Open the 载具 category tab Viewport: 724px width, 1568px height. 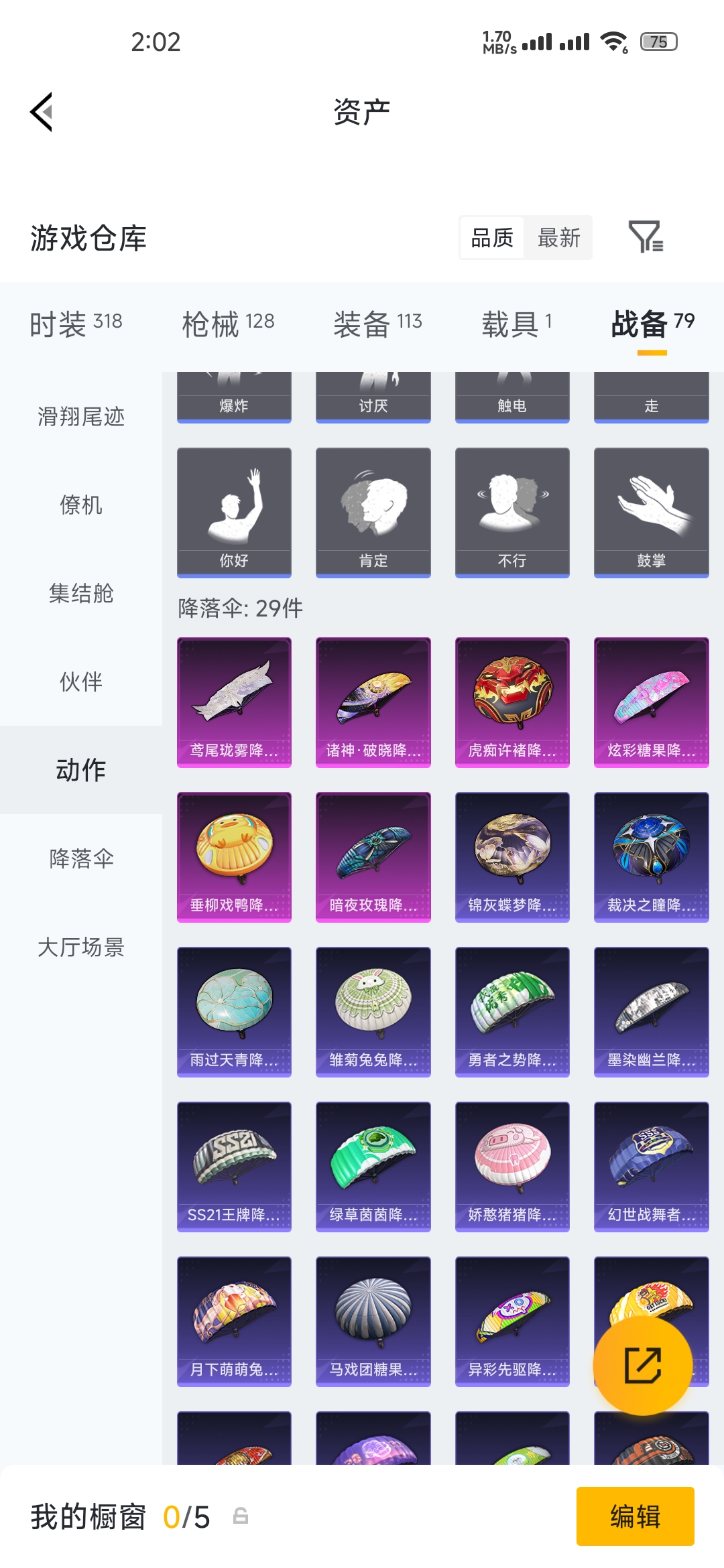512,323
